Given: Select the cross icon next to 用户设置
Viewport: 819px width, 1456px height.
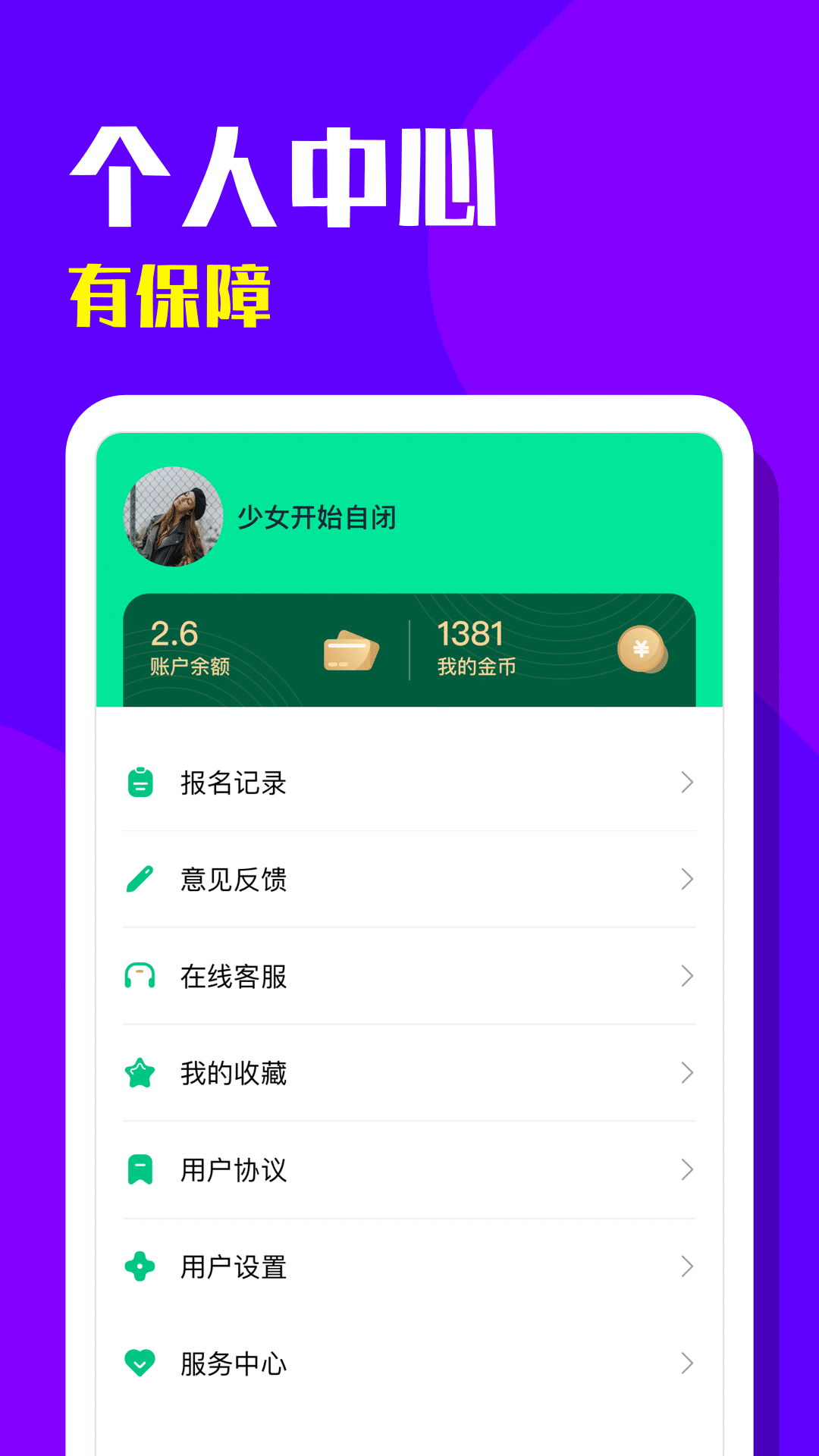Looking at the screenshot, I should pyautogui.click(x=140, y=1266).
